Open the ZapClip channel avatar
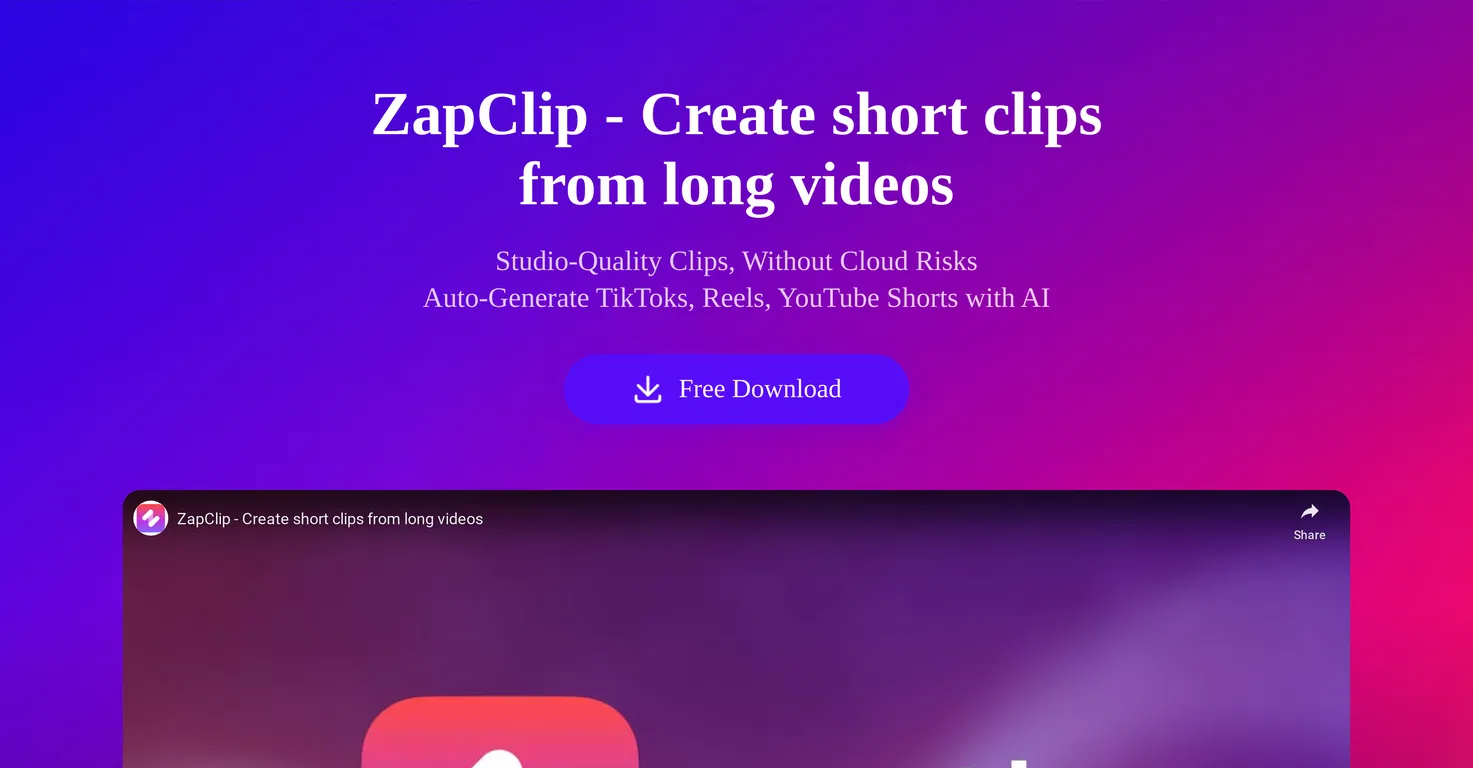 pos(151,518)
